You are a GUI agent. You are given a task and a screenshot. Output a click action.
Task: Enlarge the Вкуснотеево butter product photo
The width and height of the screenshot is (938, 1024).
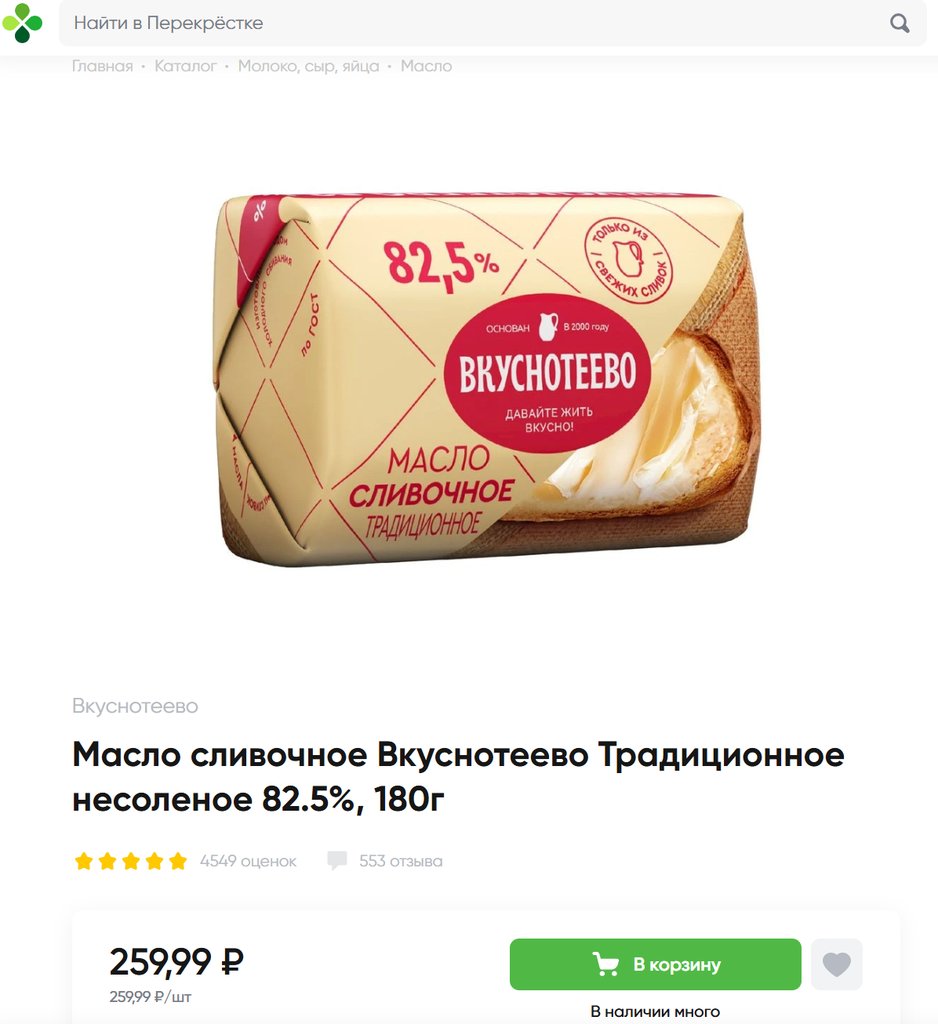(x=488, y=380)
